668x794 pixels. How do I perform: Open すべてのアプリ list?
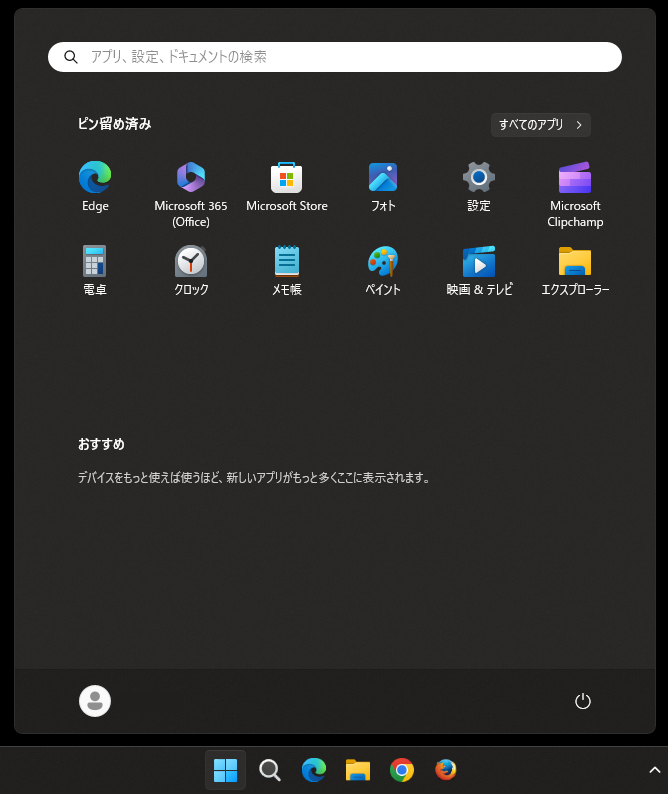[540, 125]
